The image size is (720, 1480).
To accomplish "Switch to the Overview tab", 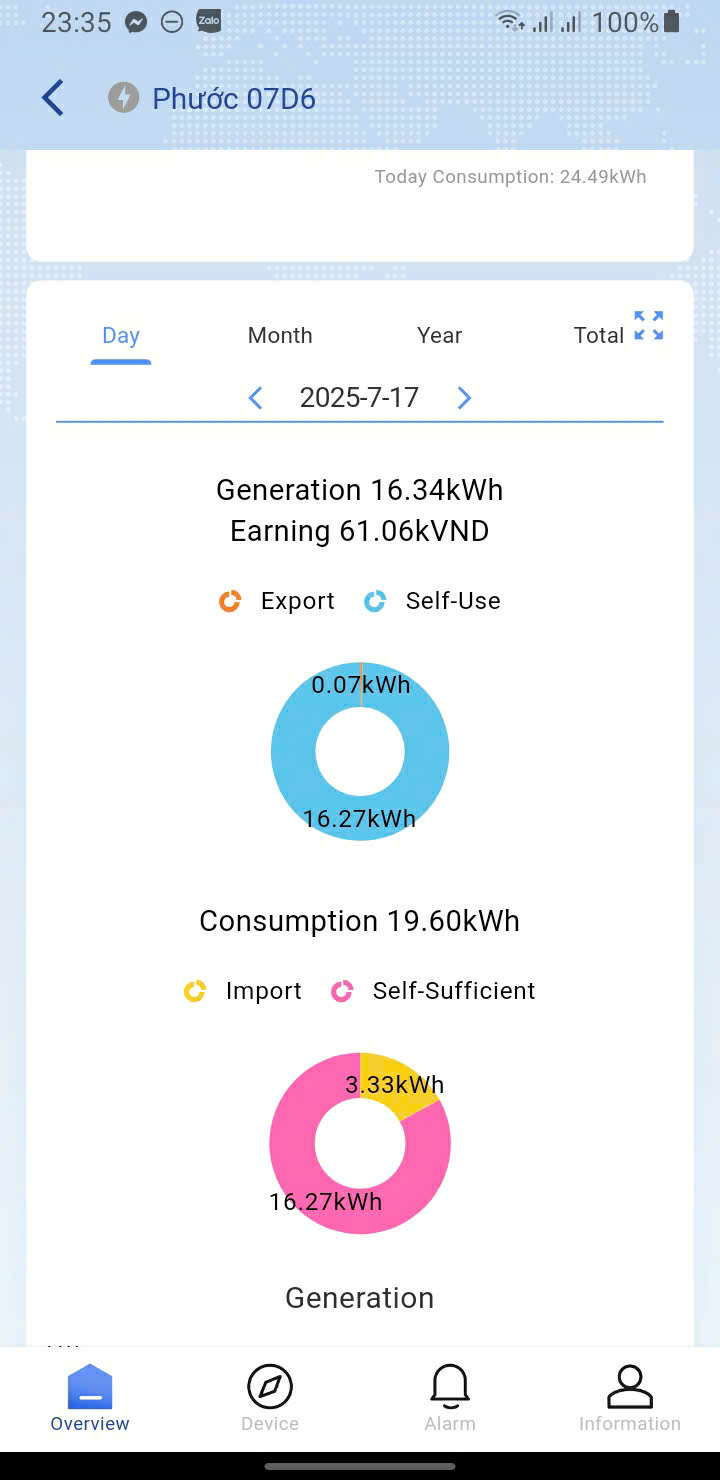I will pos(90,1398).
